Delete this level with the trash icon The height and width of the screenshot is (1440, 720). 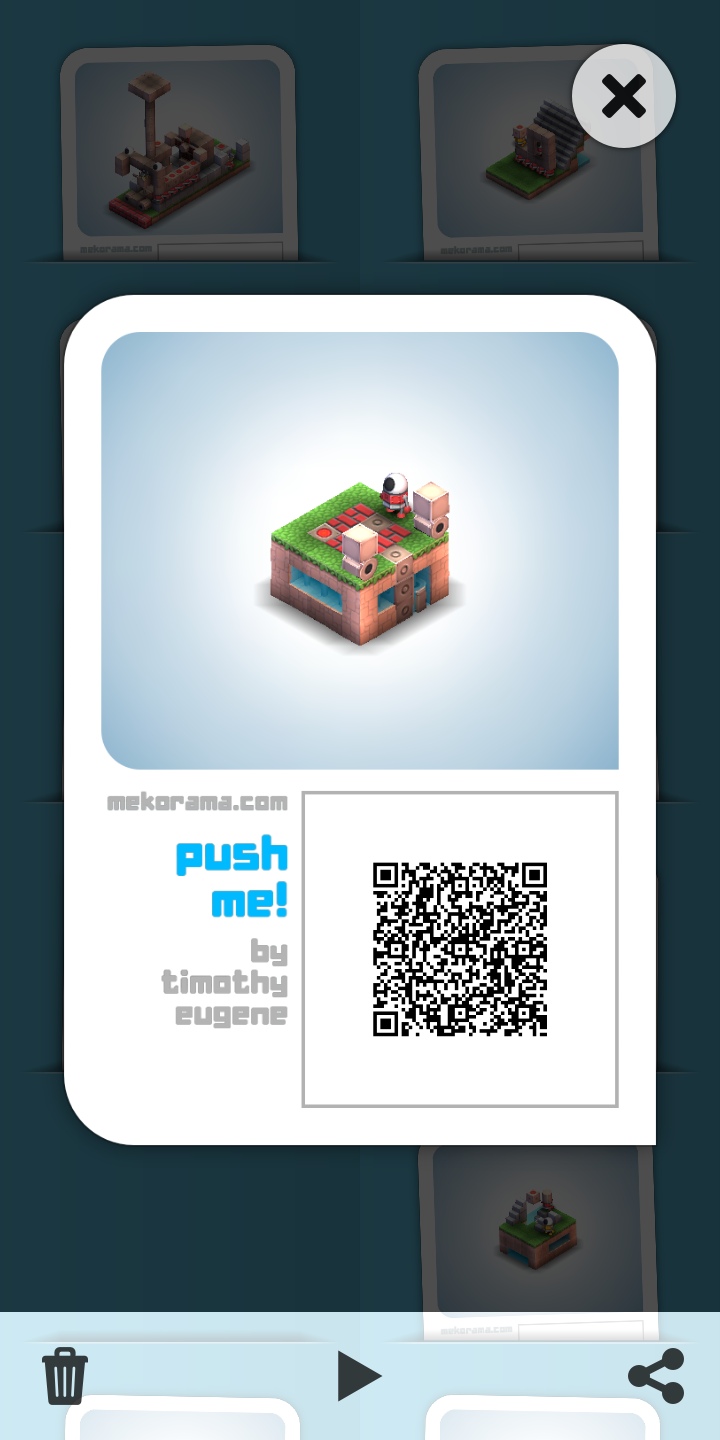click(65, 1376)
